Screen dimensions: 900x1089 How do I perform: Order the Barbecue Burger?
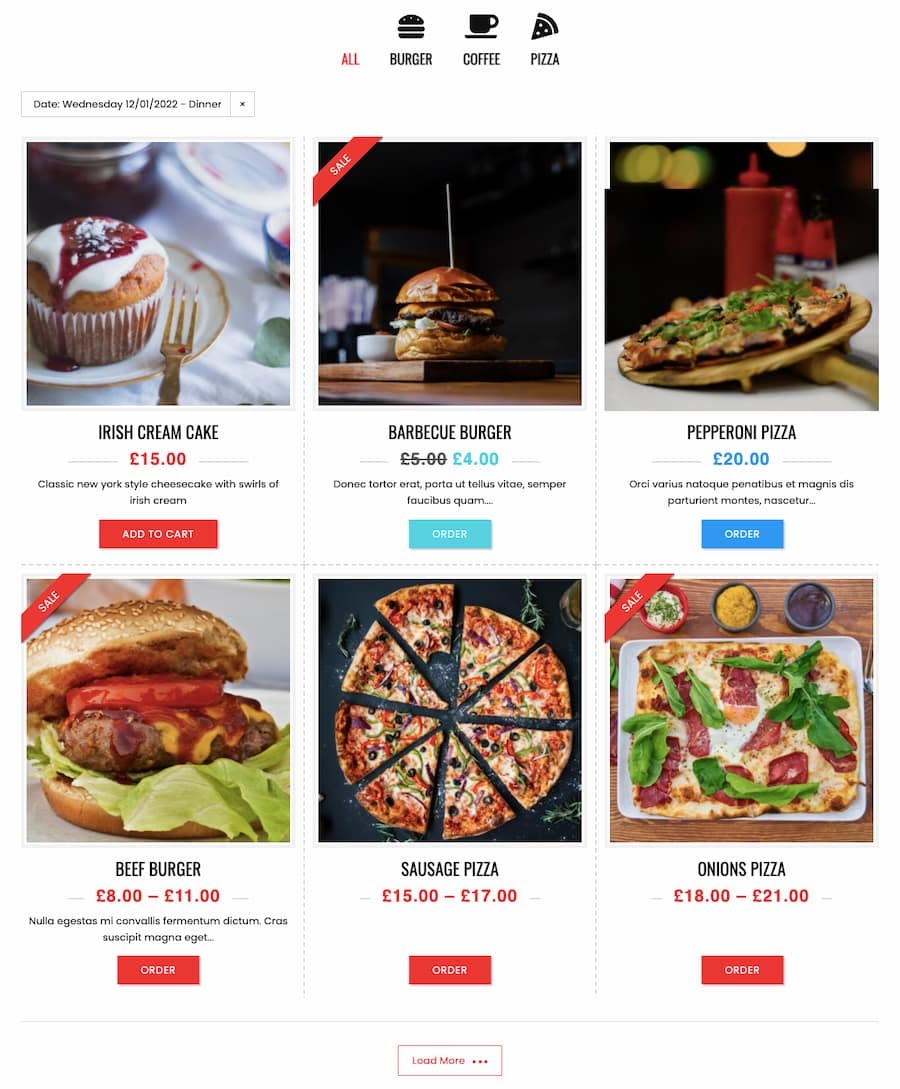tap(450, 533)
